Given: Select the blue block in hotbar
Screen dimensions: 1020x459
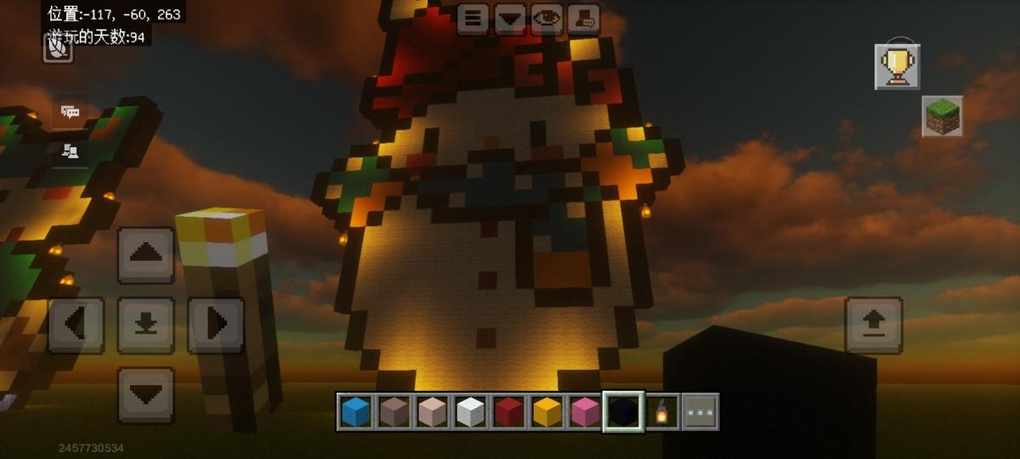Looking at the screenshot, I should (x=355, y=411).
